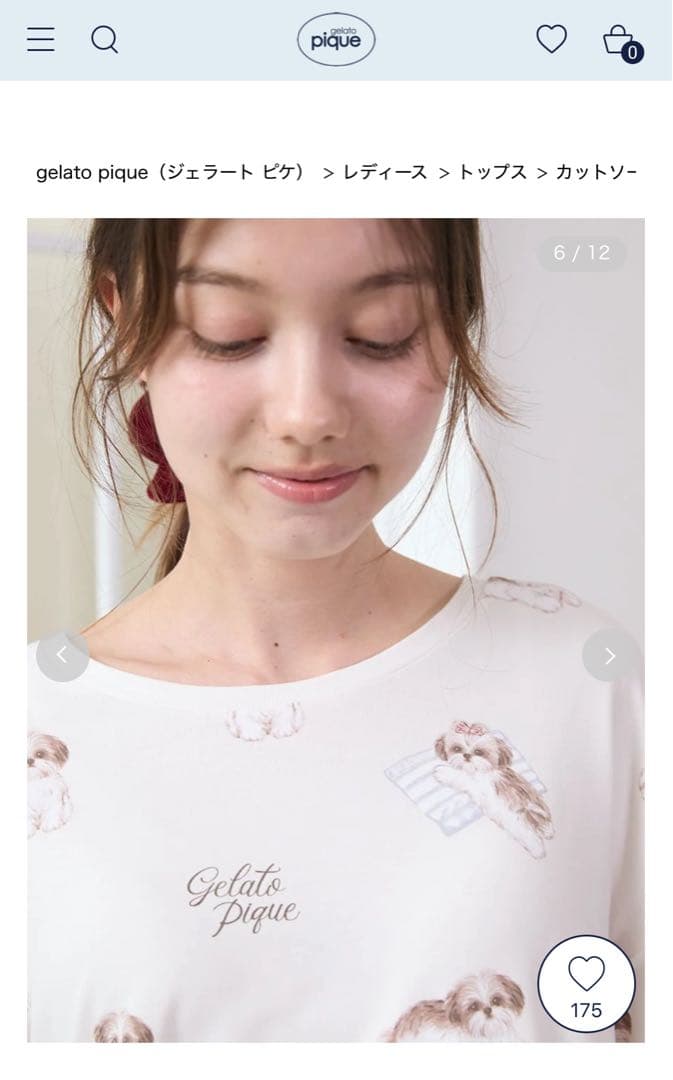Open the gelato pique（ジェラート ピケ） breadcrumb
The height and width of the screenshot is (1080, 673).
(x=170, y=172)
